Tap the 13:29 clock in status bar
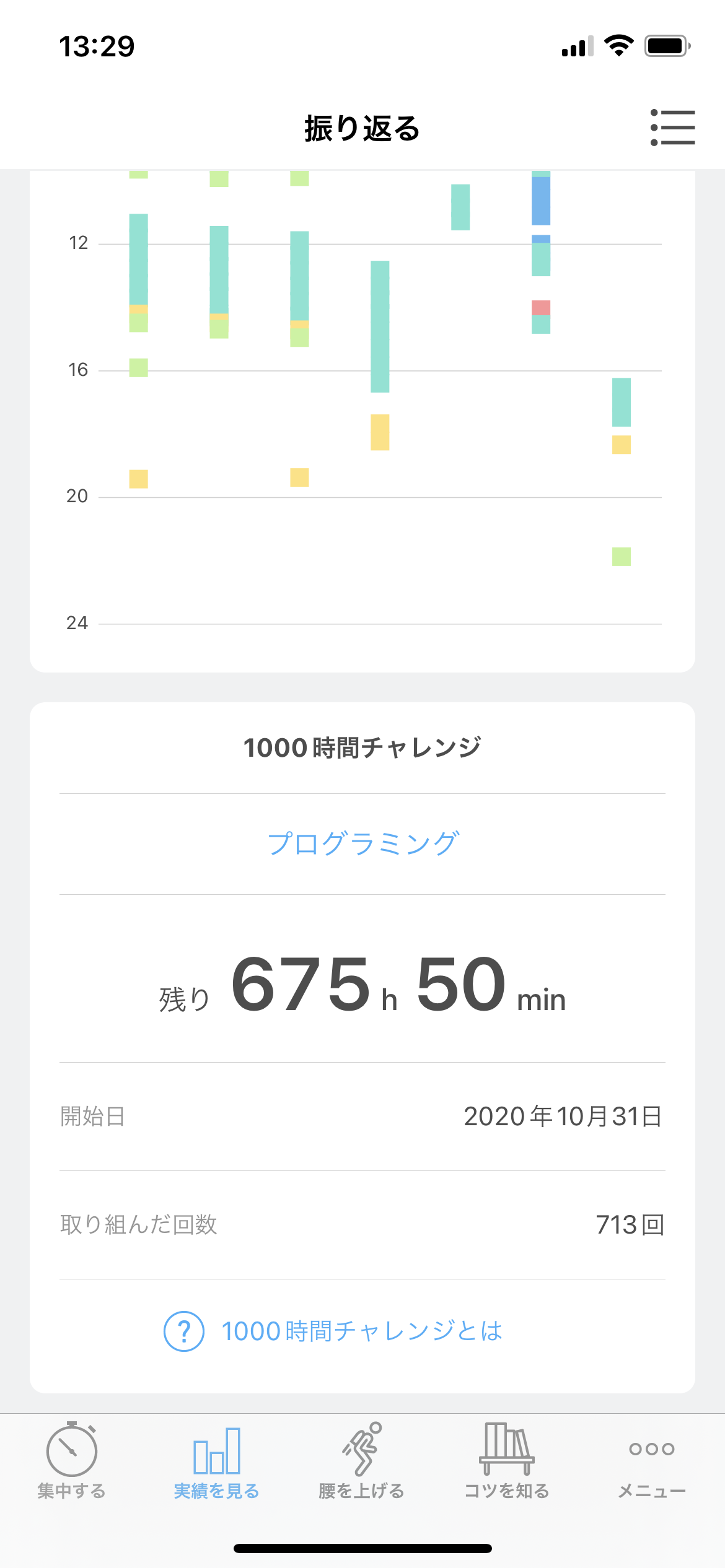This screenshot has height=1568, width=725. coord(96,46)
